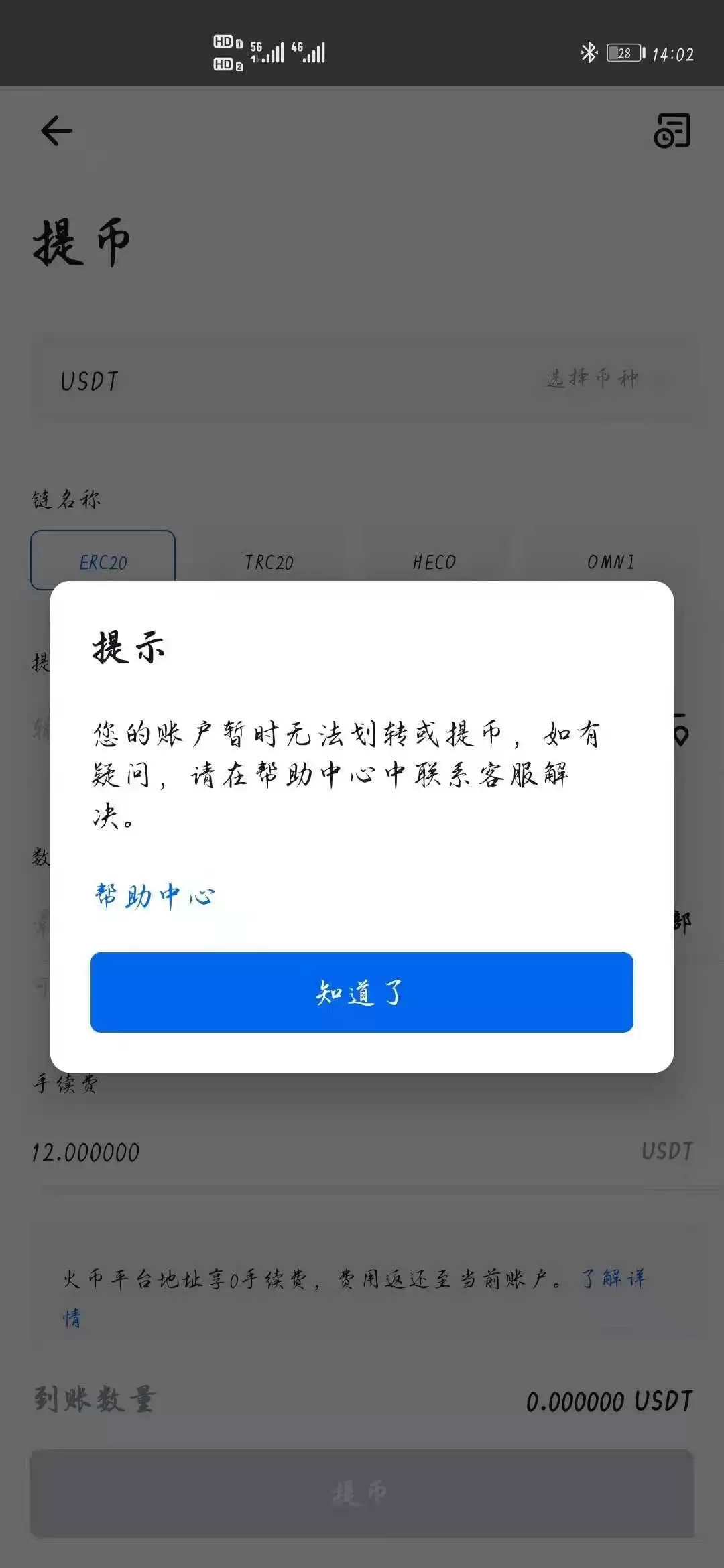Select the TRC20 chain option
The image size is (724, 1568).
pos(267,562)
